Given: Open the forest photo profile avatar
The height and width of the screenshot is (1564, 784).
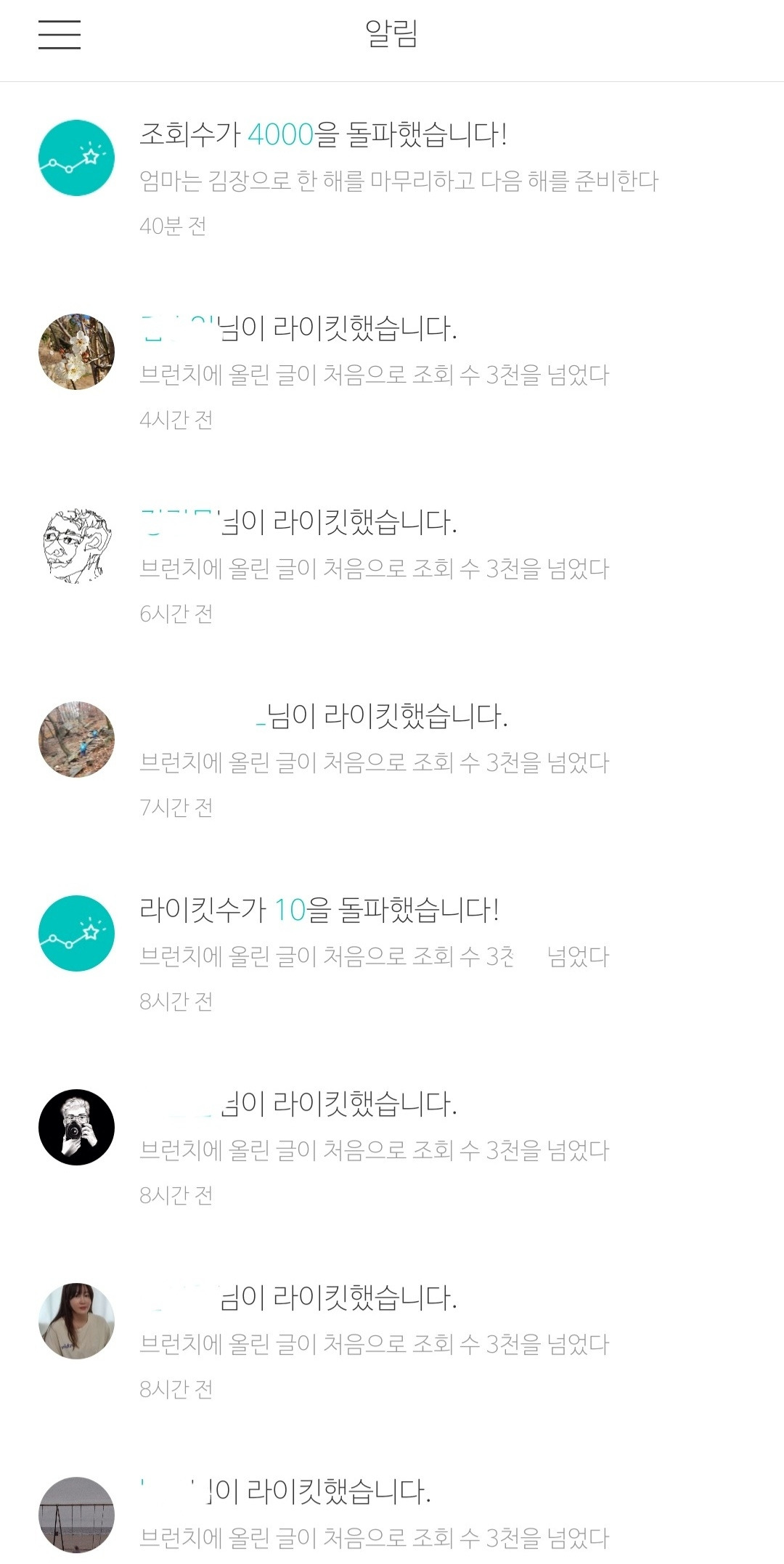Looking at the screenshot, I should click(77, 738).
